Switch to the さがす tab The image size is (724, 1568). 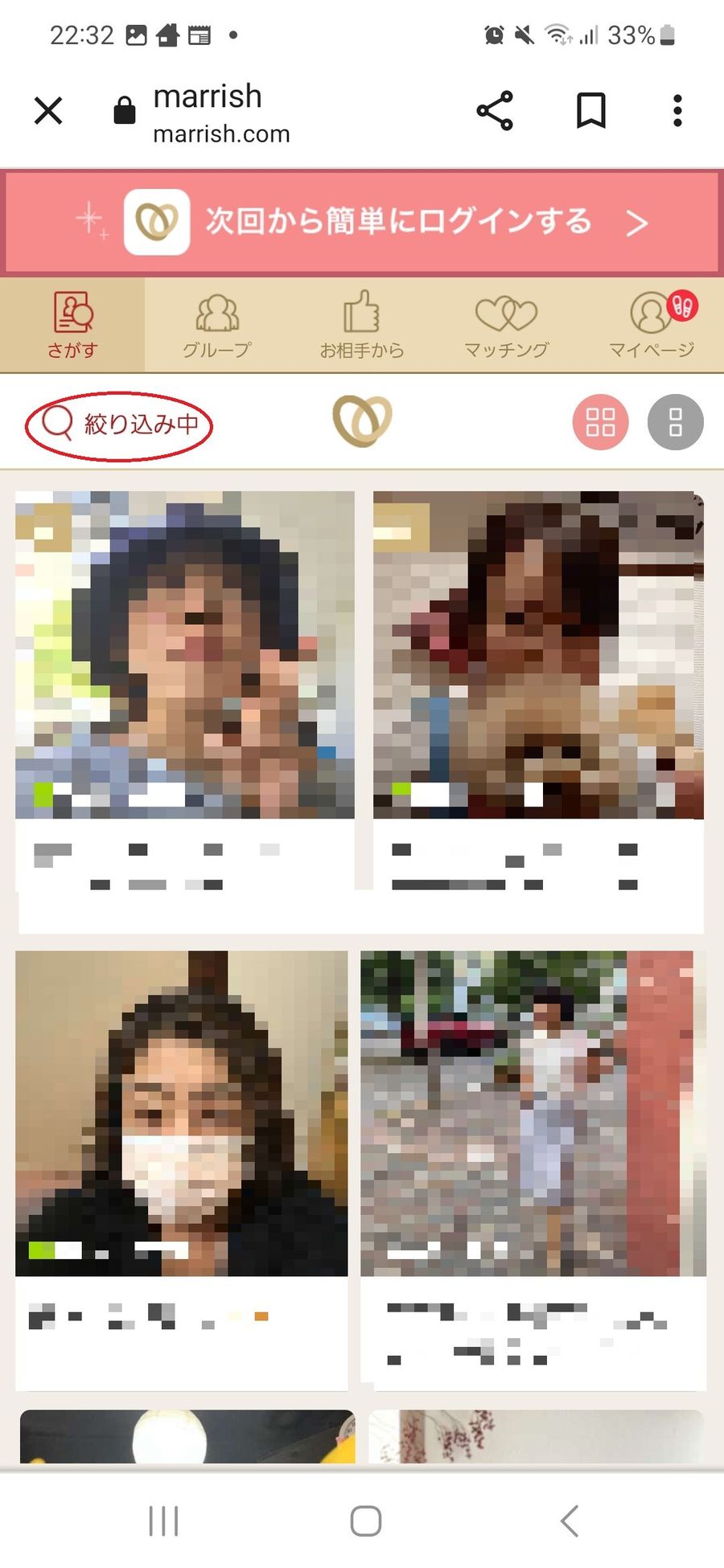point(72,325)
